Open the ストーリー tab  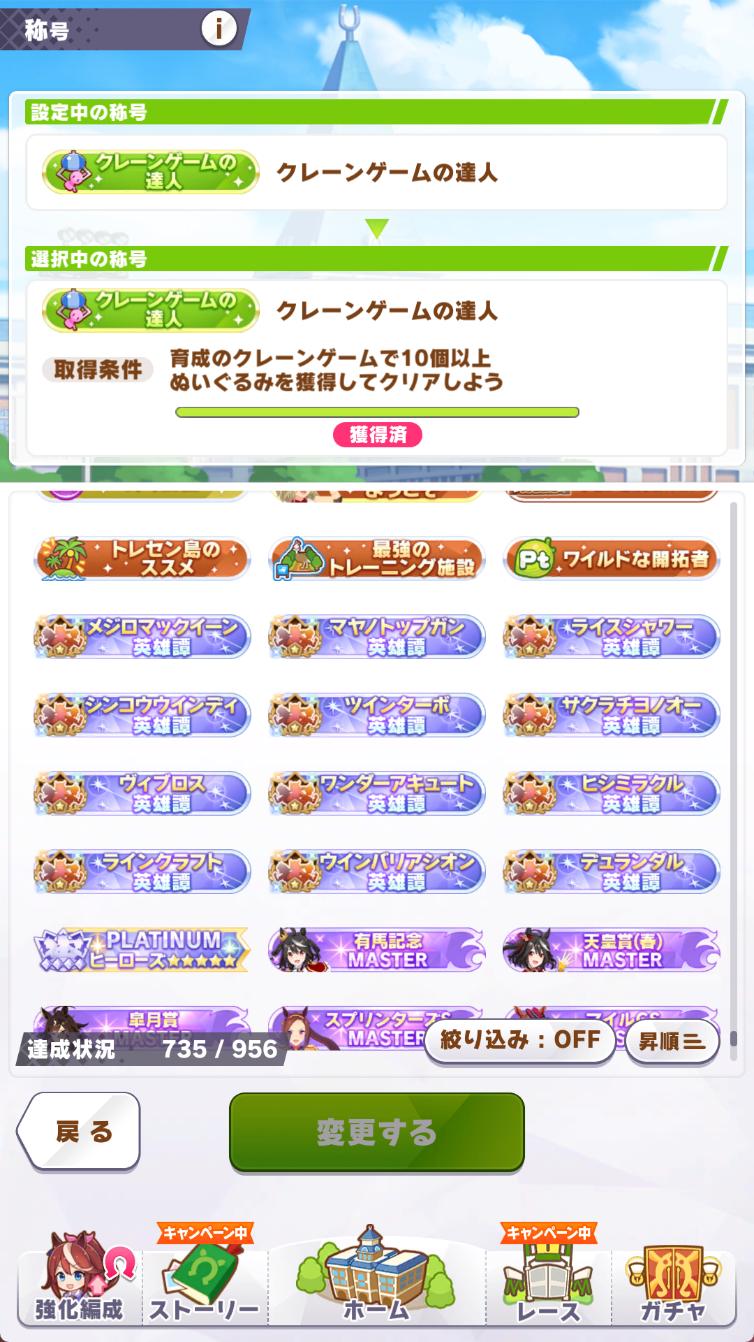point(204,1285)
